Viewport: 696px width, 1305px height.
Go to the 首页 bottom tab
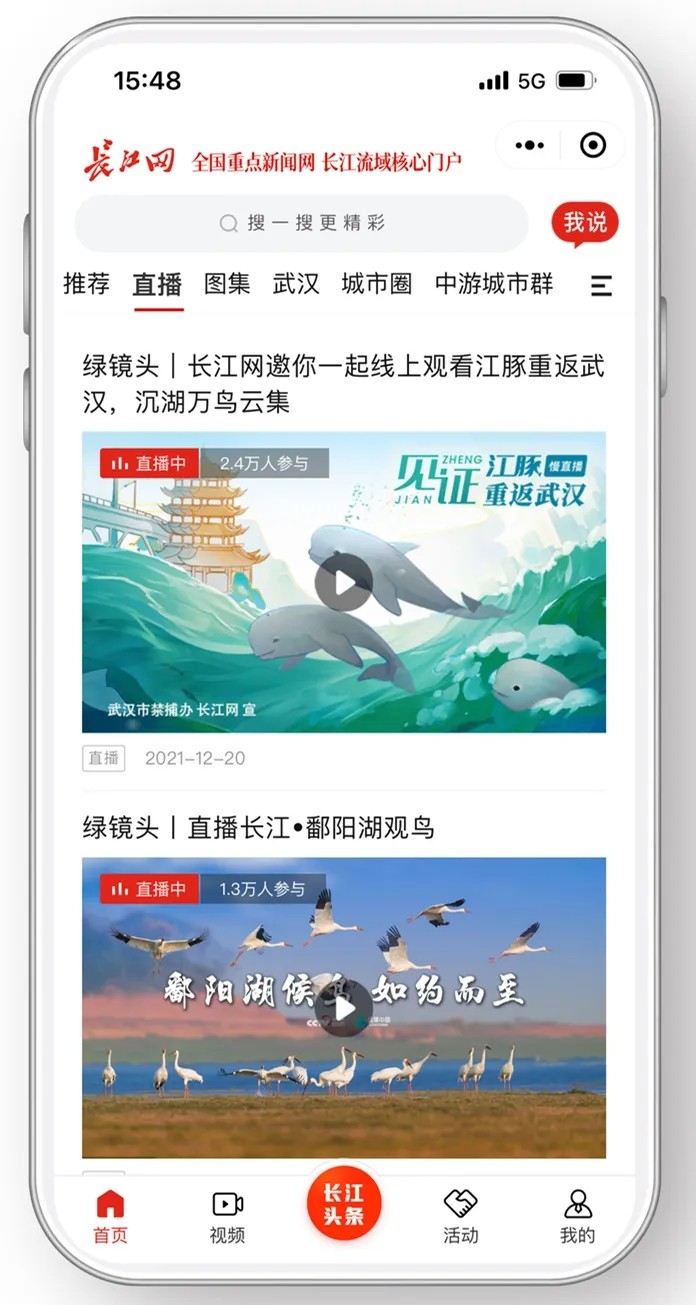[x=110, y=1215]
